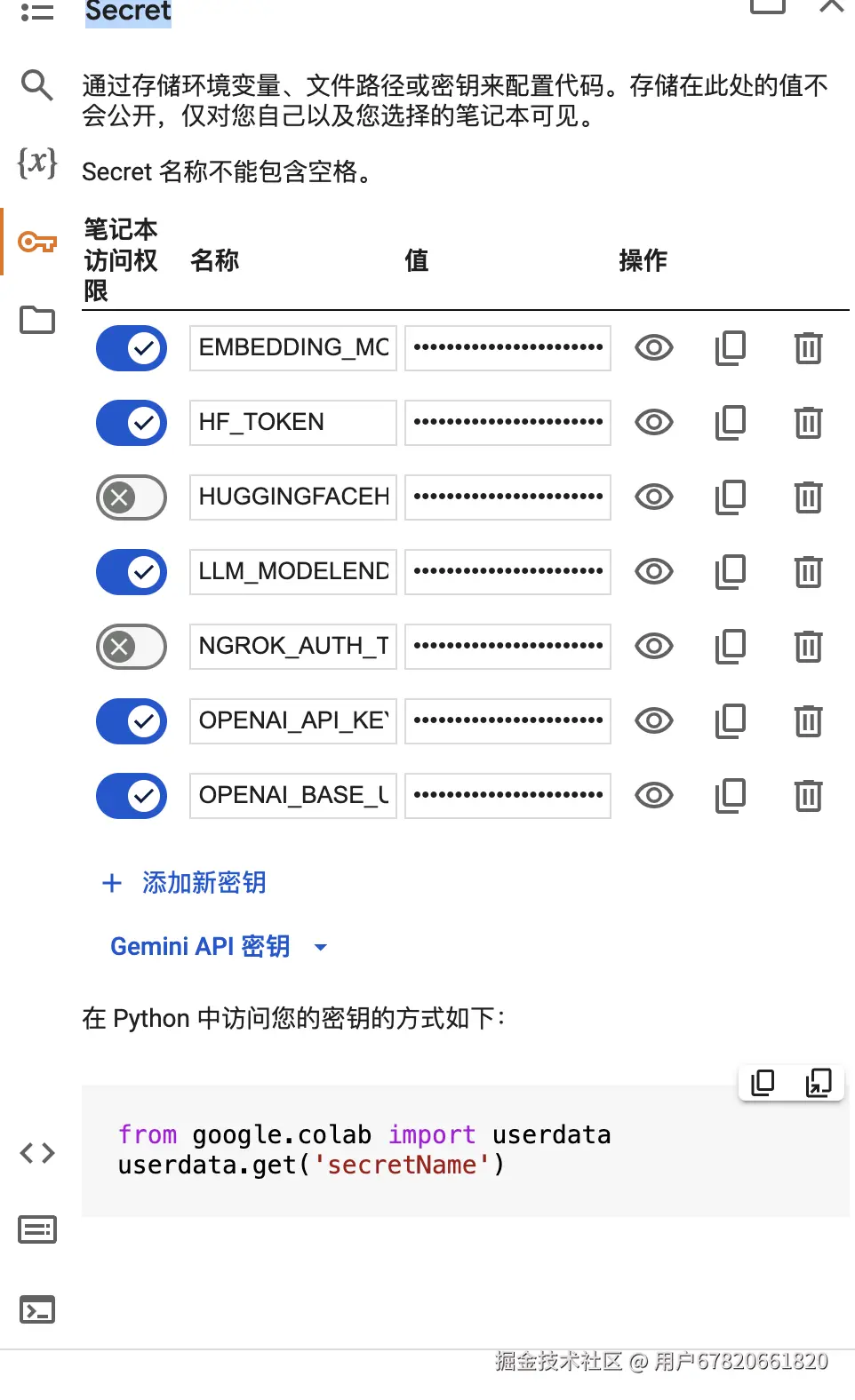Delete the NGROK_AUTH_T secret
855x1400 pixels.
(807, 647)
